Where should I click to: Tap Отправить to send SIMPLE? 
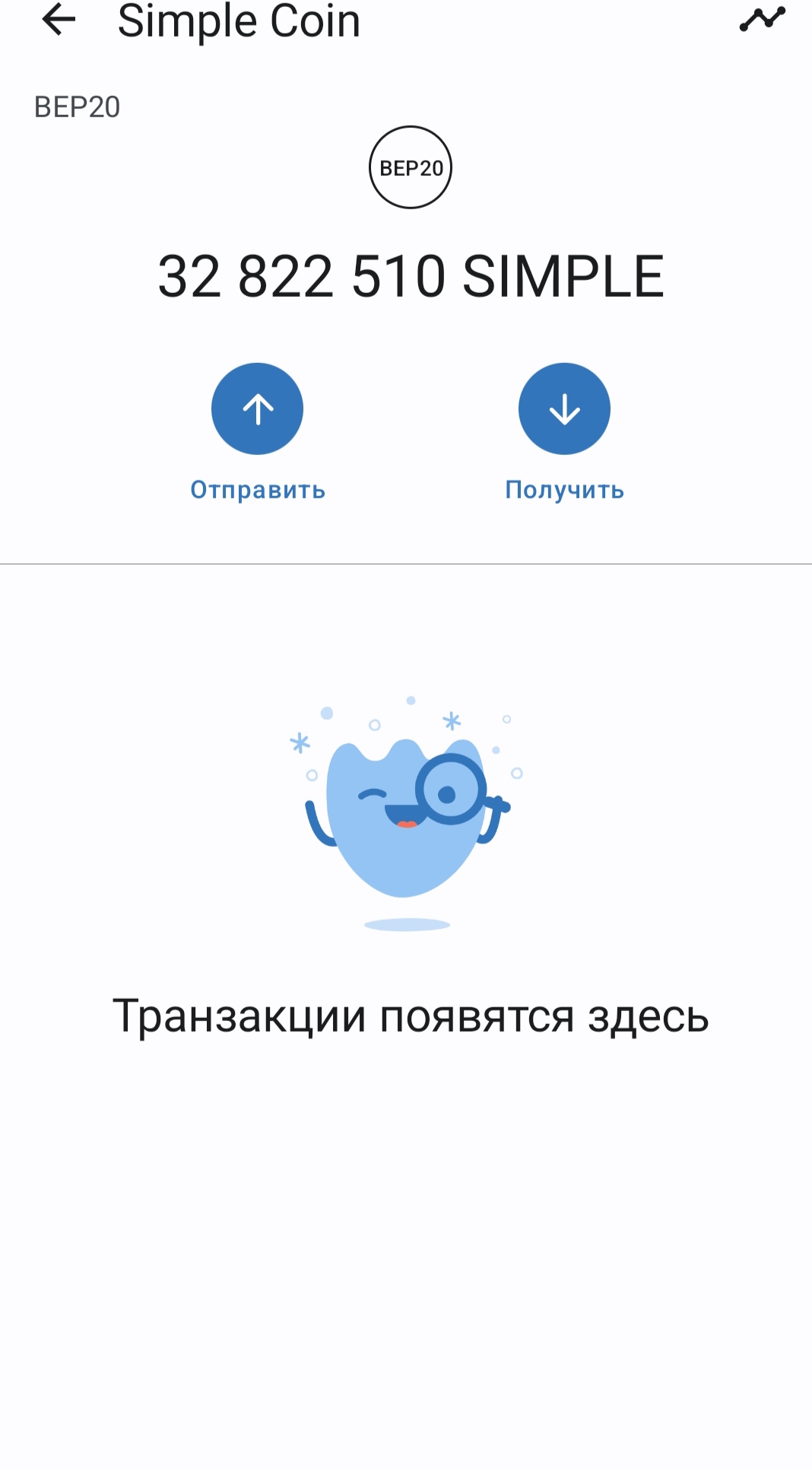pyautogui.click(x=257, y=409)
